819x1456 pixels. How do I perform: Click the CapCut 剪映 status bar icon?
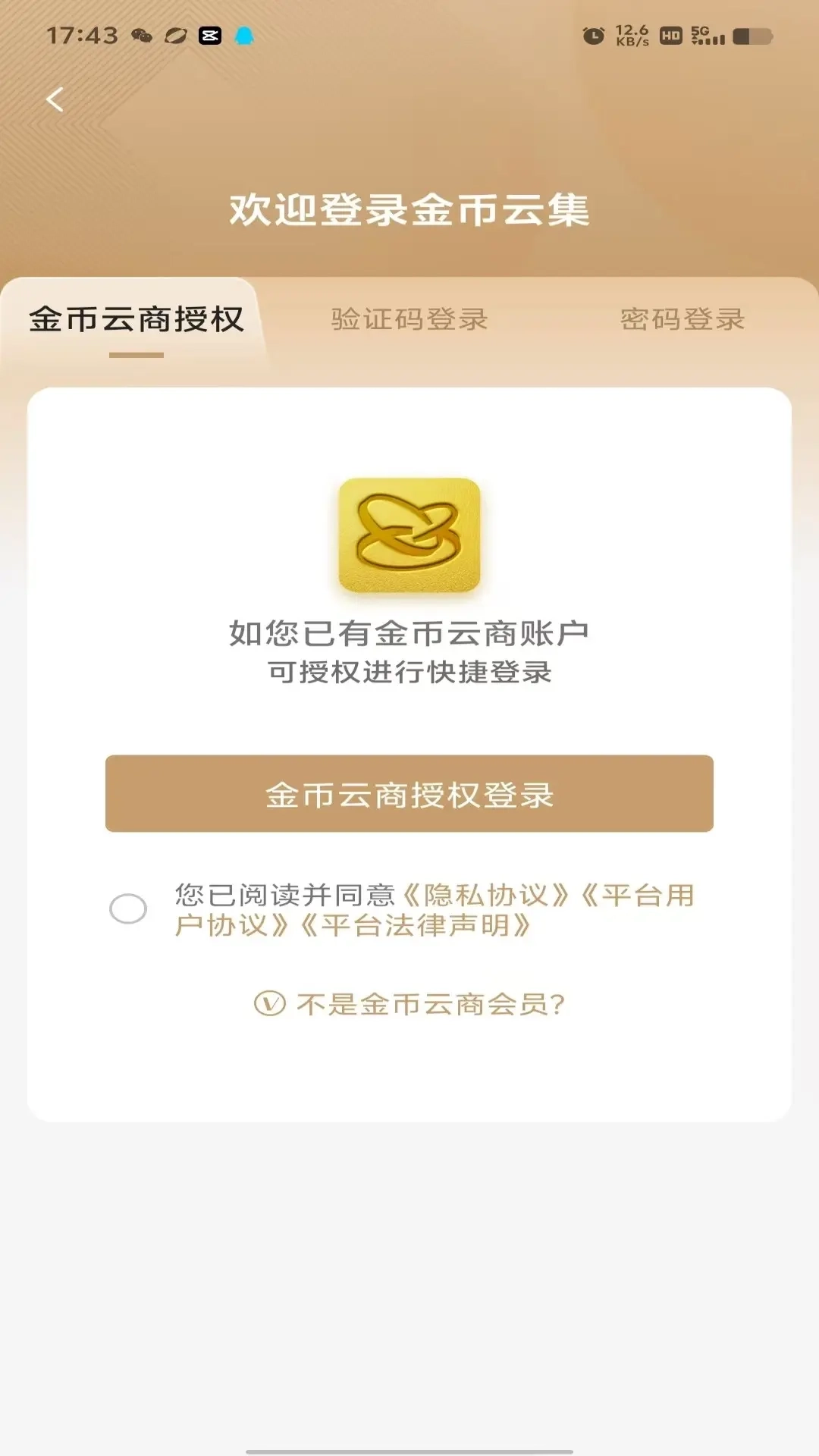211,35
